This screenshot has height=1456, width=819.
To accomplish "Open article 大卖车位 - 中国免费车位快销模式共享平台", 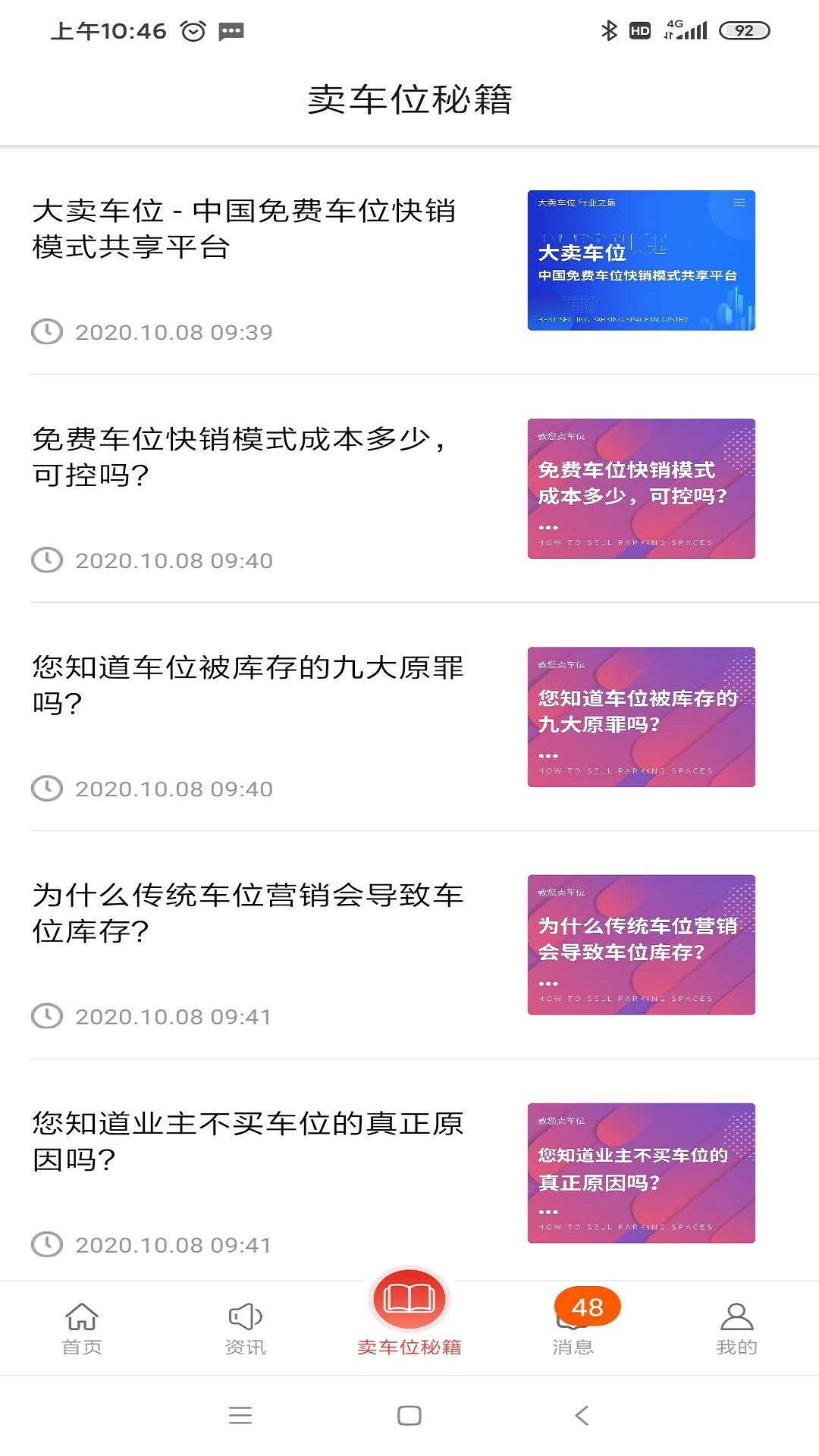I will 244,229.
